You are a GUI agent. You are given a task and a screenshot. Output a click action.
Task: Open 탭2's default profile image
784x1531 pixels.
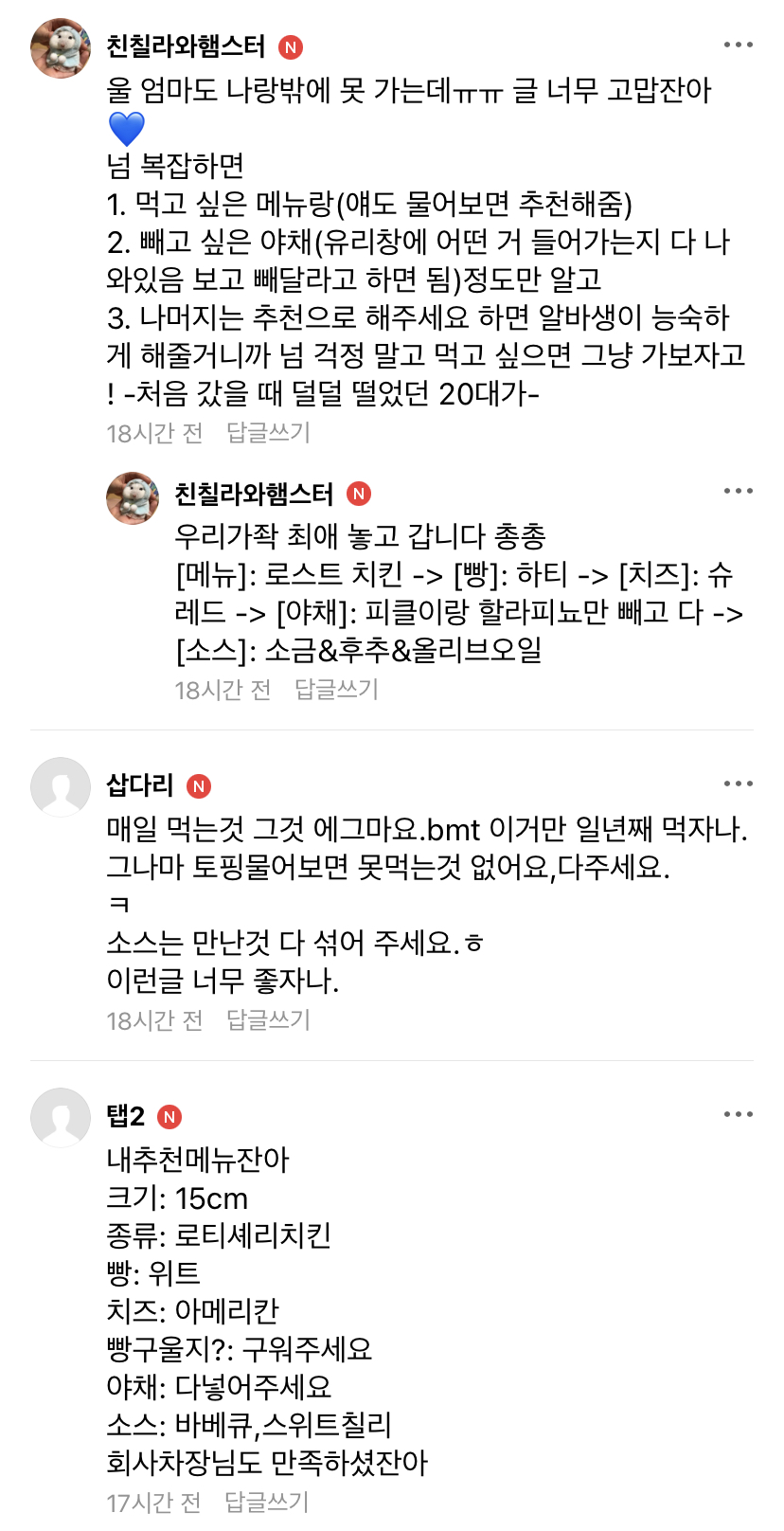(x=61, y=1119)
